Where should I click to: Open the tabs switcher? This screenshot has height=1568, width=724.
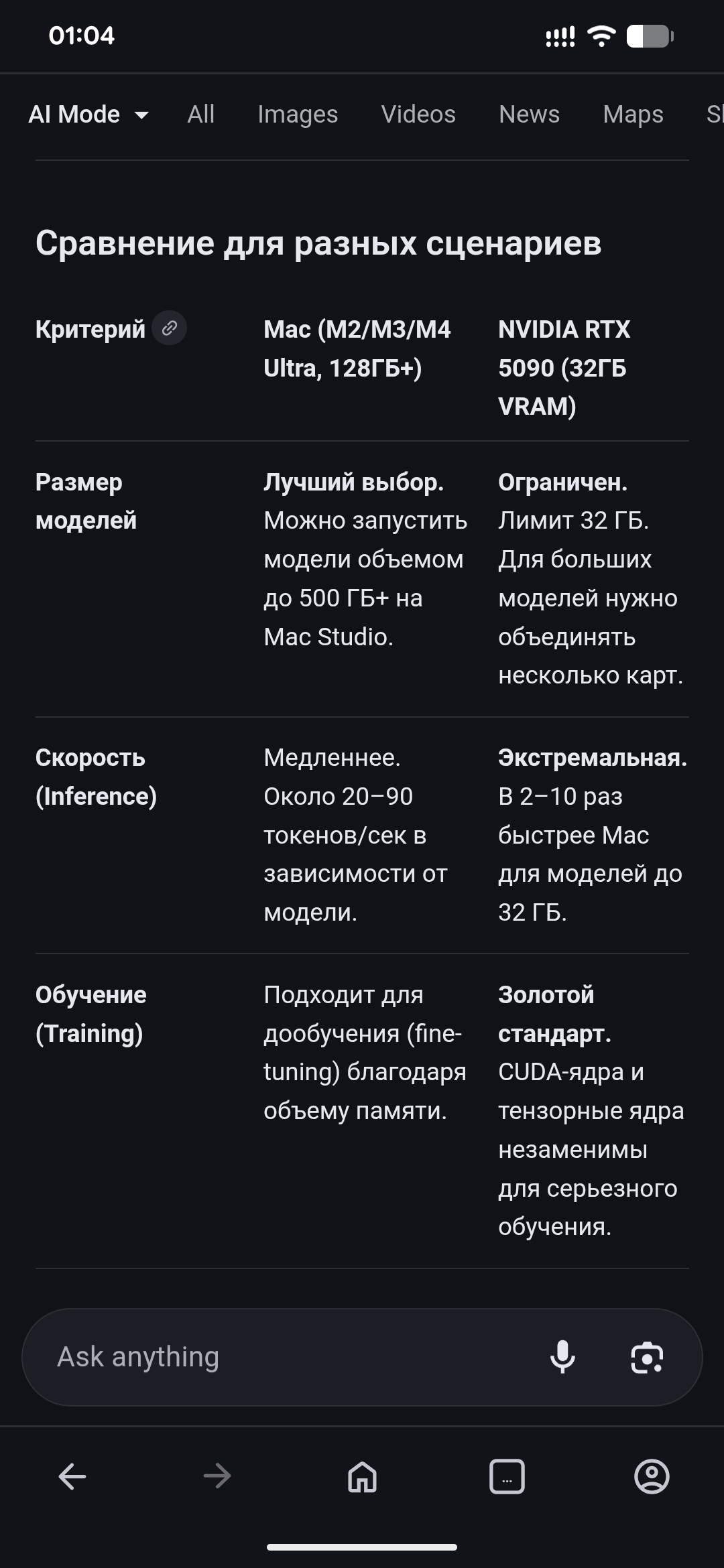[507, 1476]
